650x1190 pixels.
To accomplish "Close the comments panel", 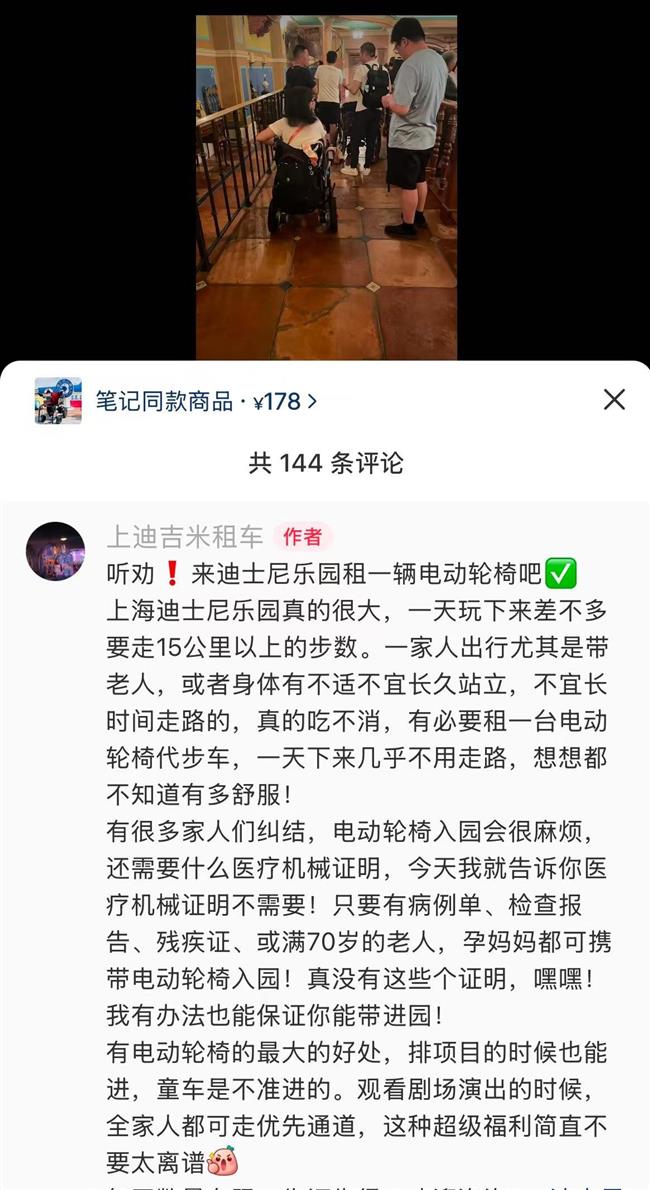I will [614, 400].
